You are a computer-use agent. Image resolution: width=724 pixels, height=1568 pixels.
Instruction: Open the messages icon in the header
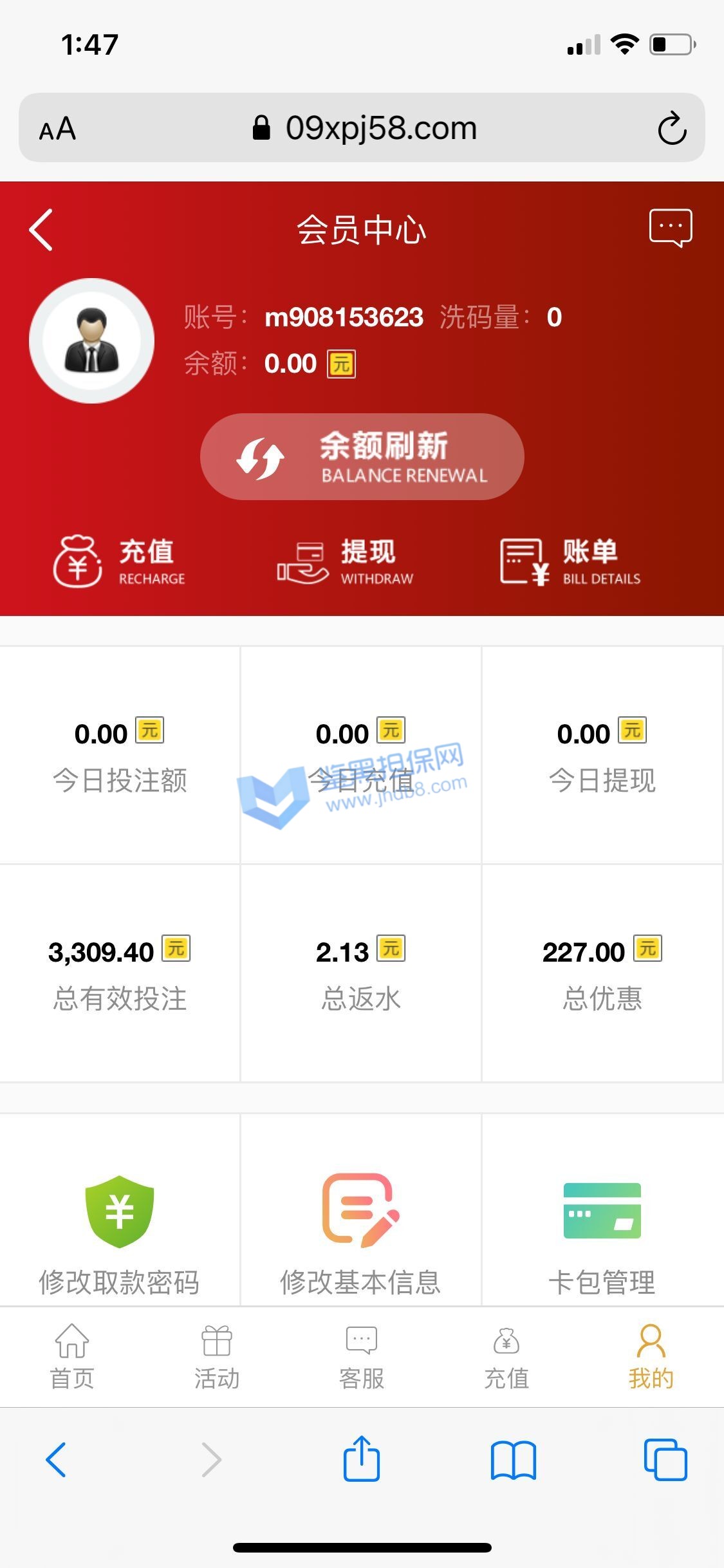point(670,228)
